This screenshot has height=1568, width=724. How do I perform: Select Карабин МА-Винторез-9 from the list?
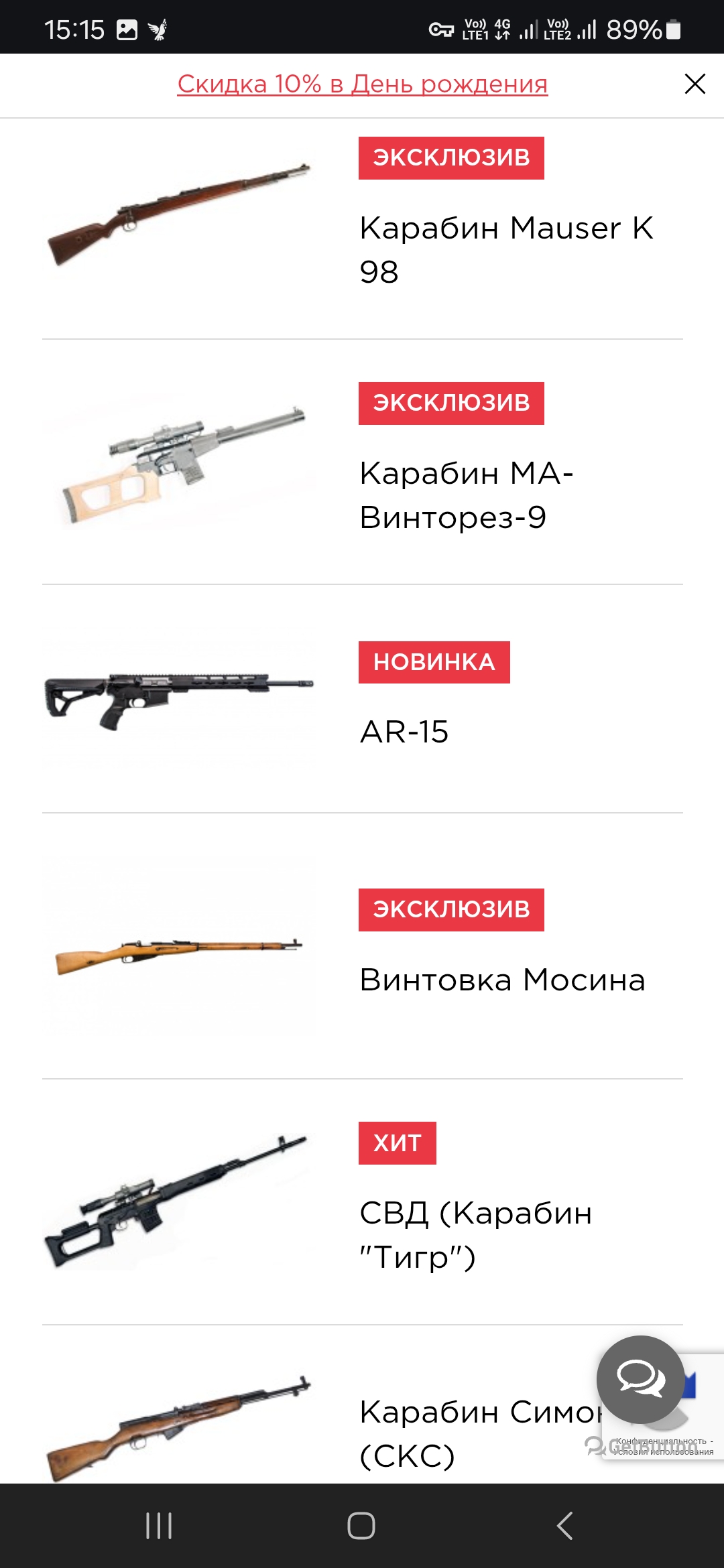(x=467, y=495)
